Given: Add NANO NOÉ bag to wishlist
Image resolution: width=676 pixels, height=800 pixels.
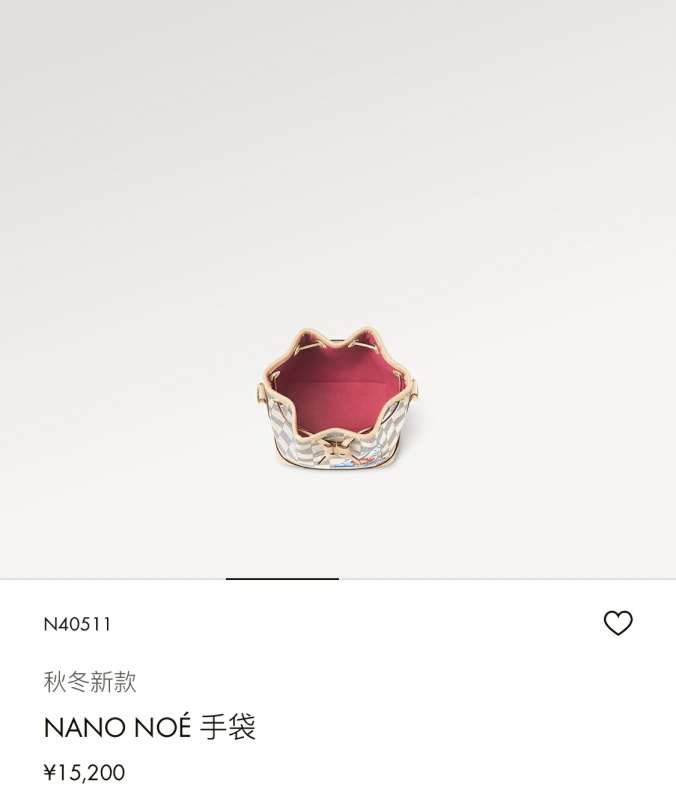Looking at the screenshot, I should point(618,623).
